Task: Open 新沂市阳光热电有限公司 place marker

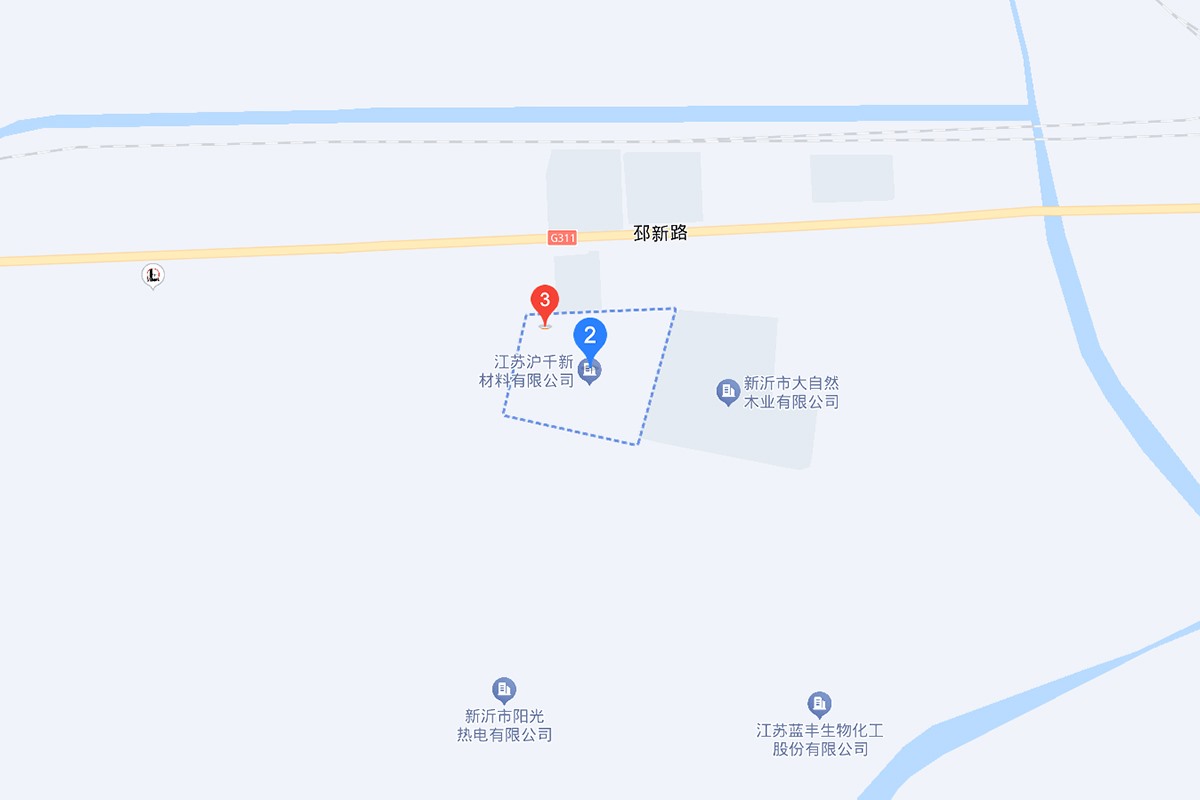Action: tap(504, 689)
